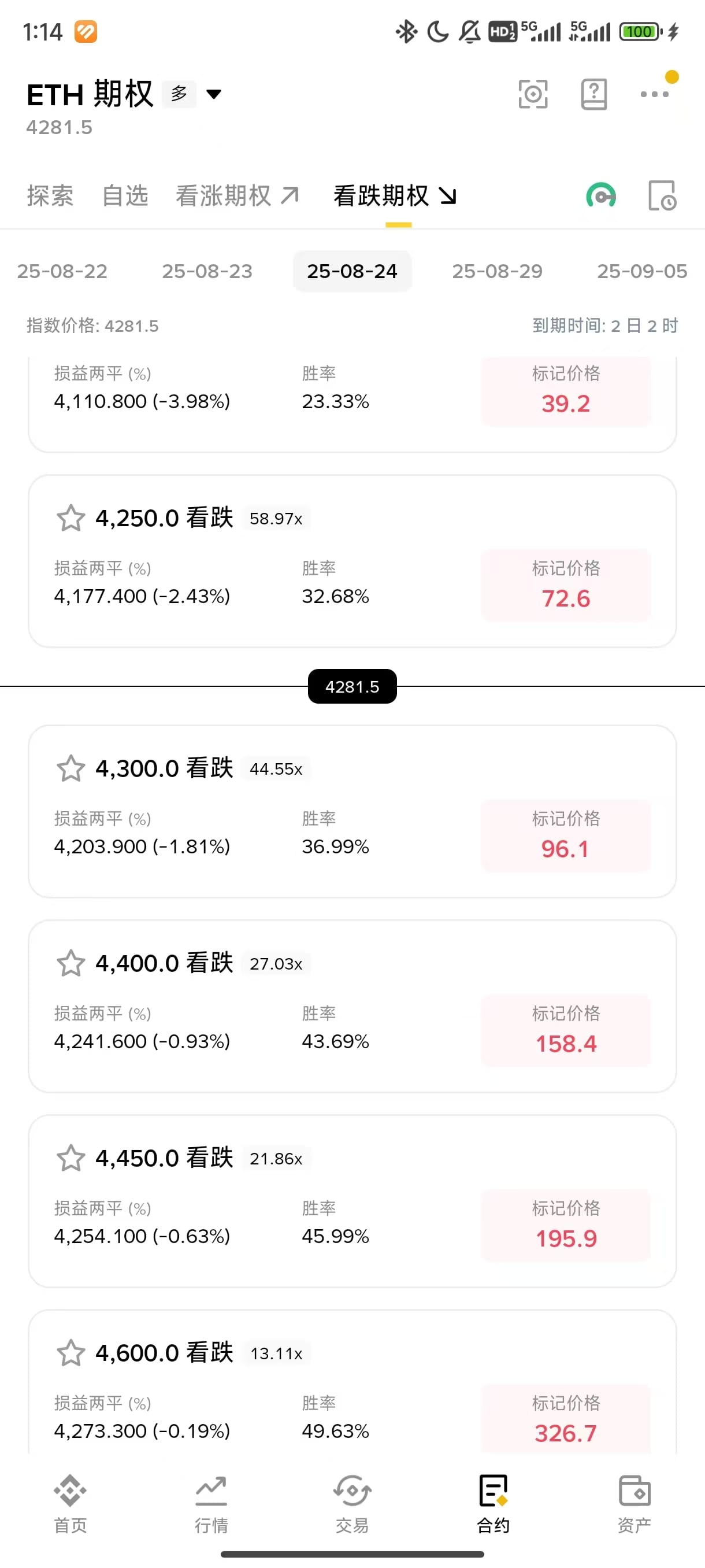Open the green headset support icon
The width and height of the screenshot is (705, 1568).
601,196
